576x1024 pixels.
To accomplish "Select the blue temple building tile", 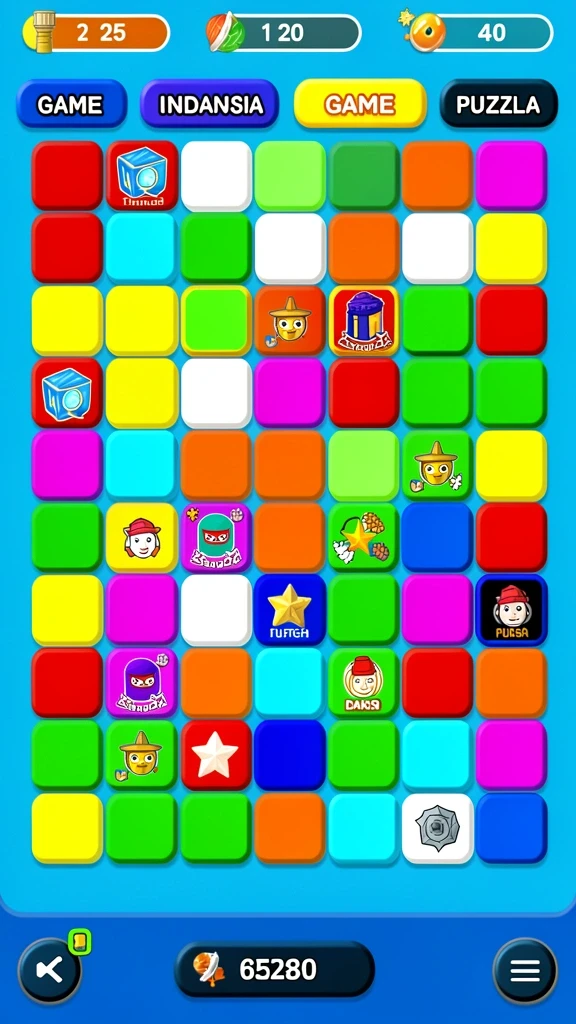I will click(x=363, y=320).
